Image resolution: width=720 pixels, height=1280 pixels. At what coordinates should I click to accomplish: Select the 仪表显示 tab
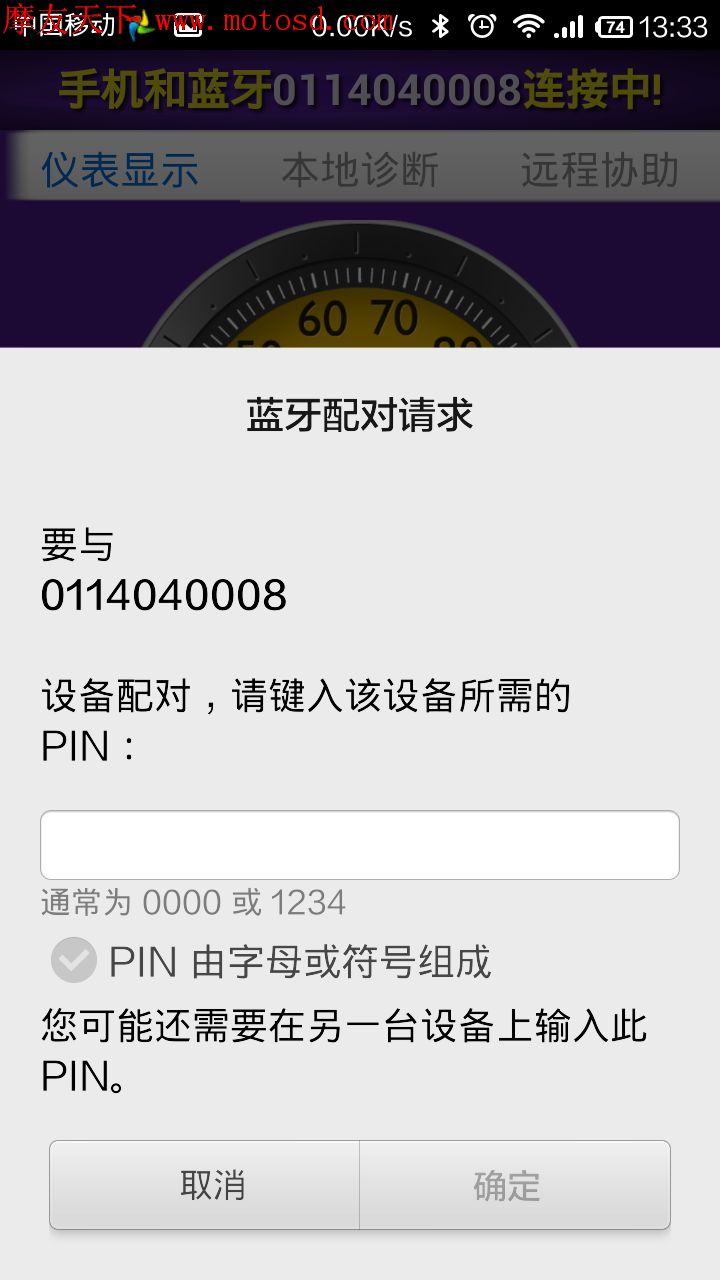coord(121,171)
